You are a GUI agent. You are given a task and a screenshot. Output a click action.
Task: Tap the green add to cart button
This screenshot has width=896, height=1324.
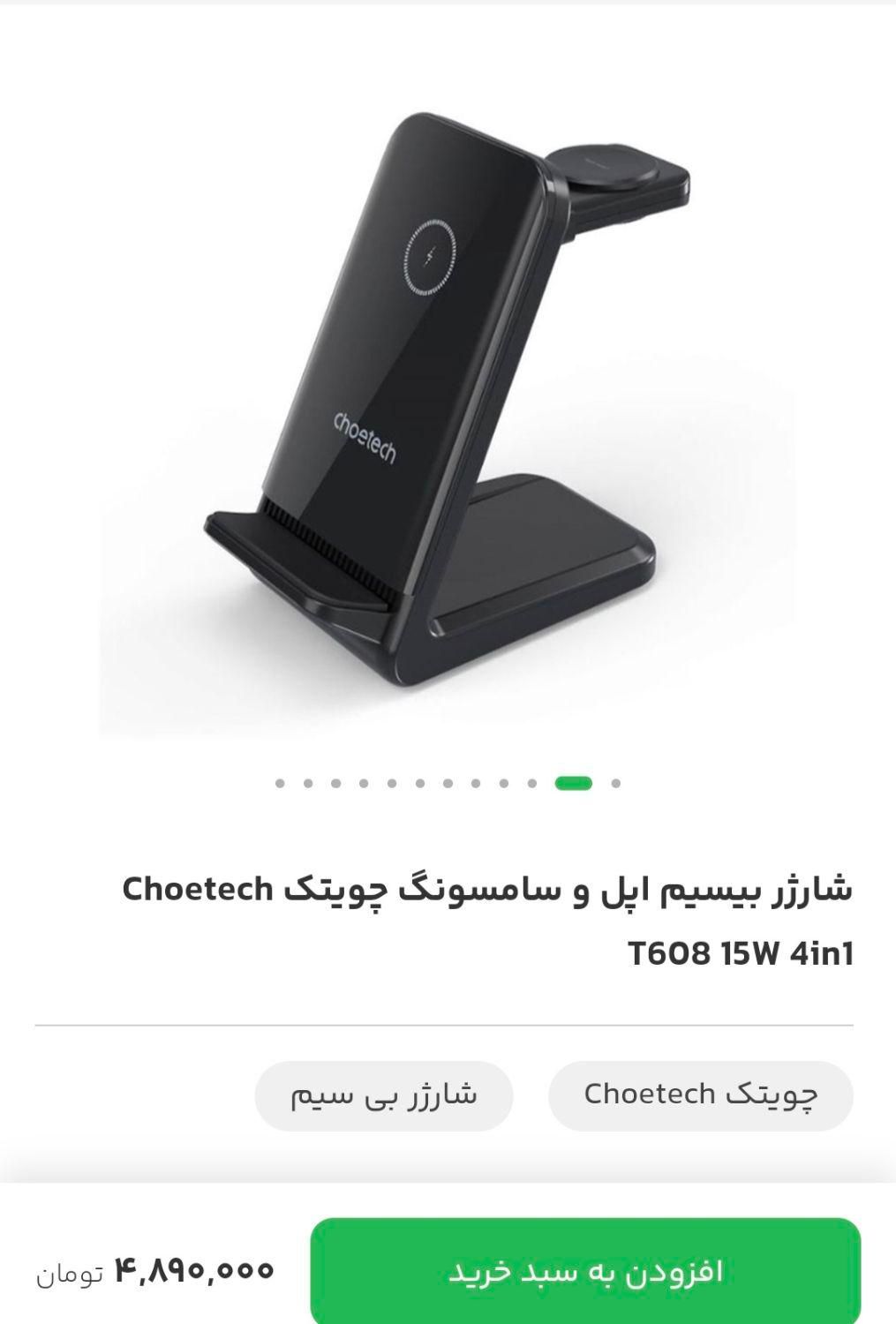pos(585,1271)
